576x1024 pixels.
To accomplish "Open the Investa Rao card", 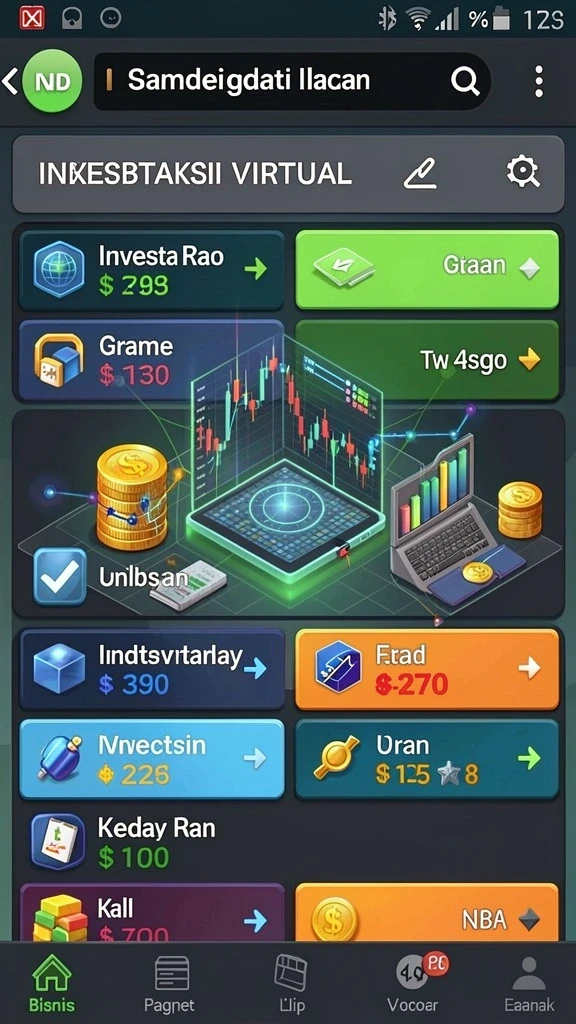I will click(152, 270).
